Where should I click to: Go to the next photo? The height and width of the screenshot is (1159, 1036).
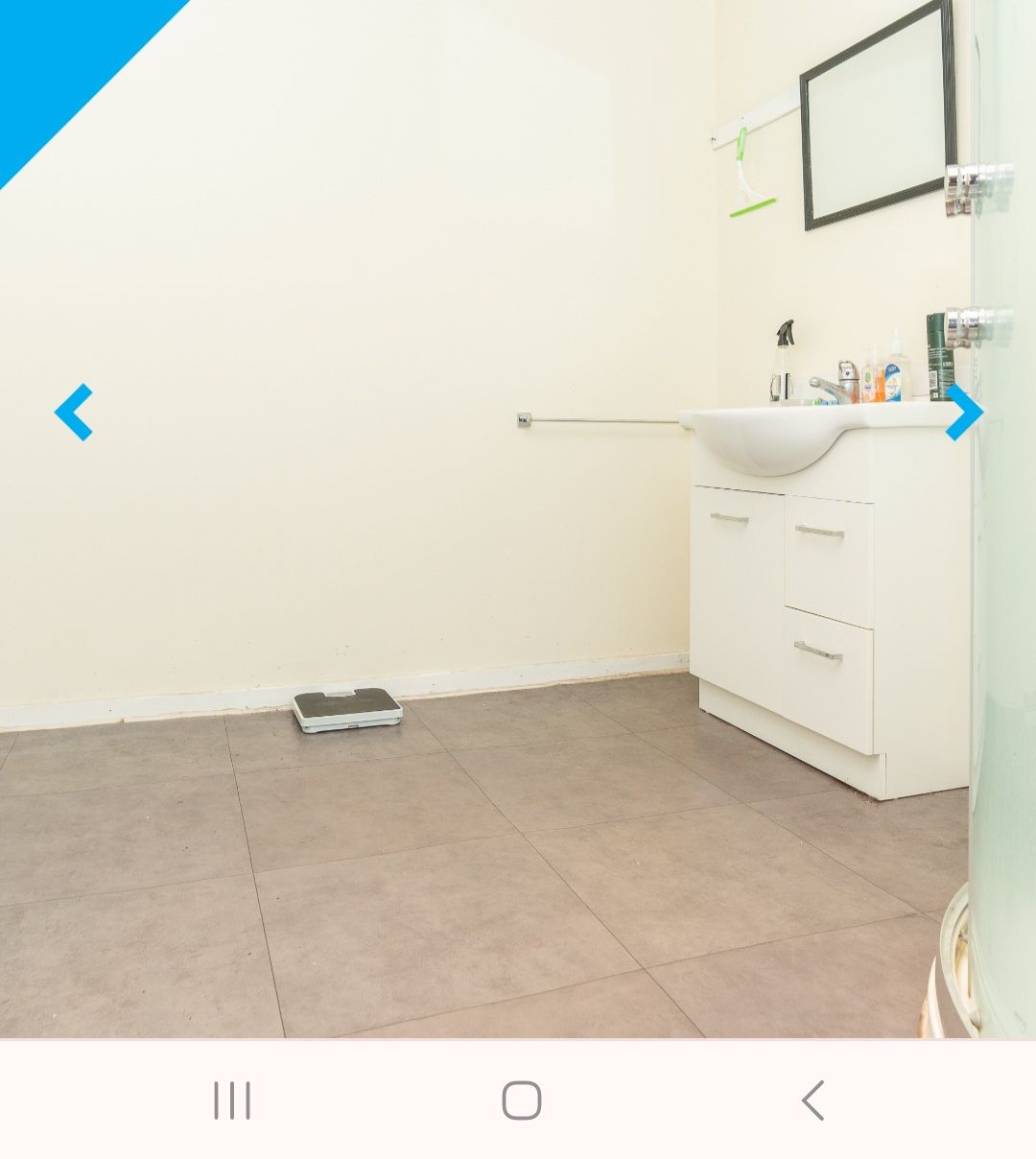pyautogui.click(x=963, y=413)
